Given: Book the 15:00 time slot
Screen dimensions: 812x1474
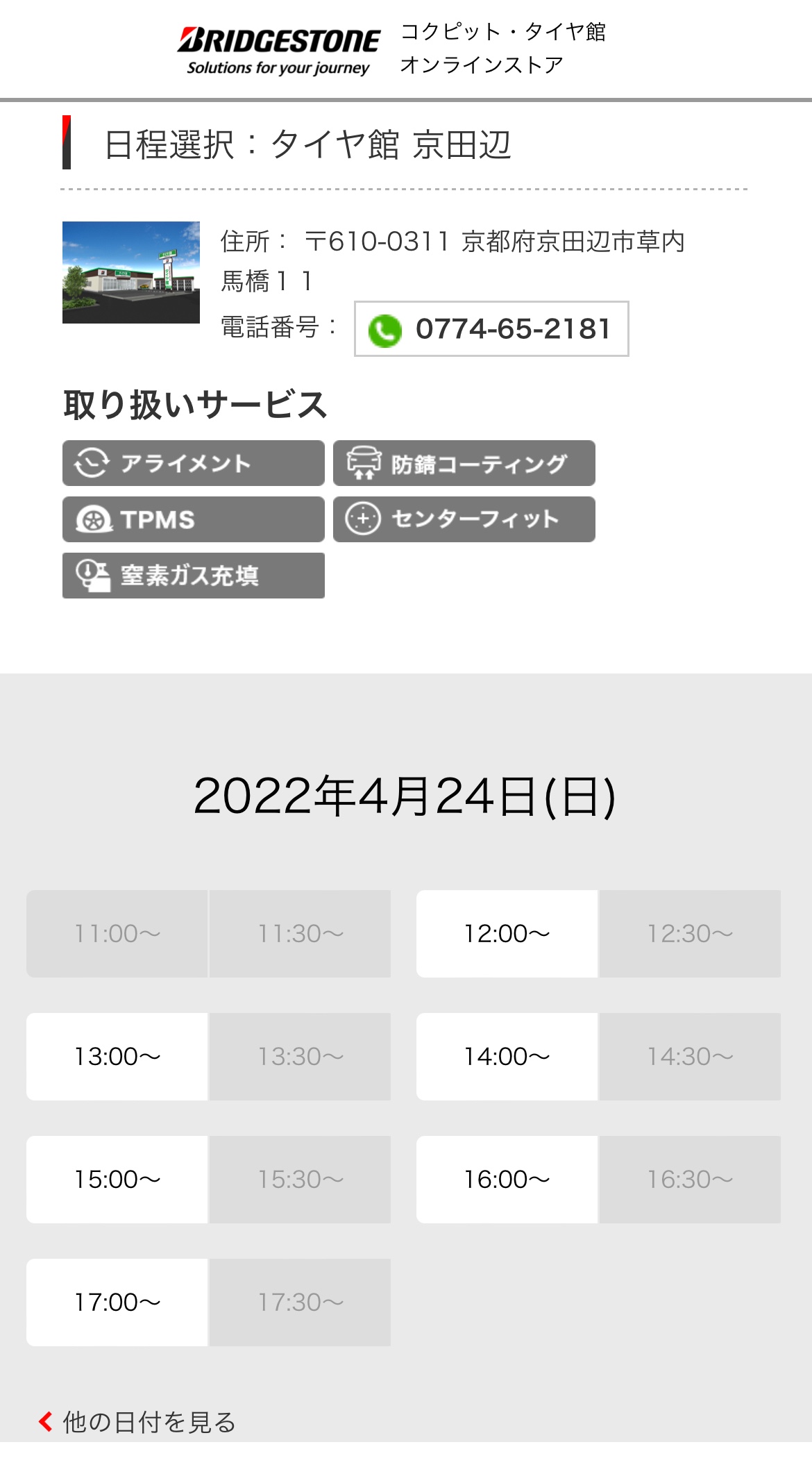Looking at the screenshot, I should click(117, 1180).
